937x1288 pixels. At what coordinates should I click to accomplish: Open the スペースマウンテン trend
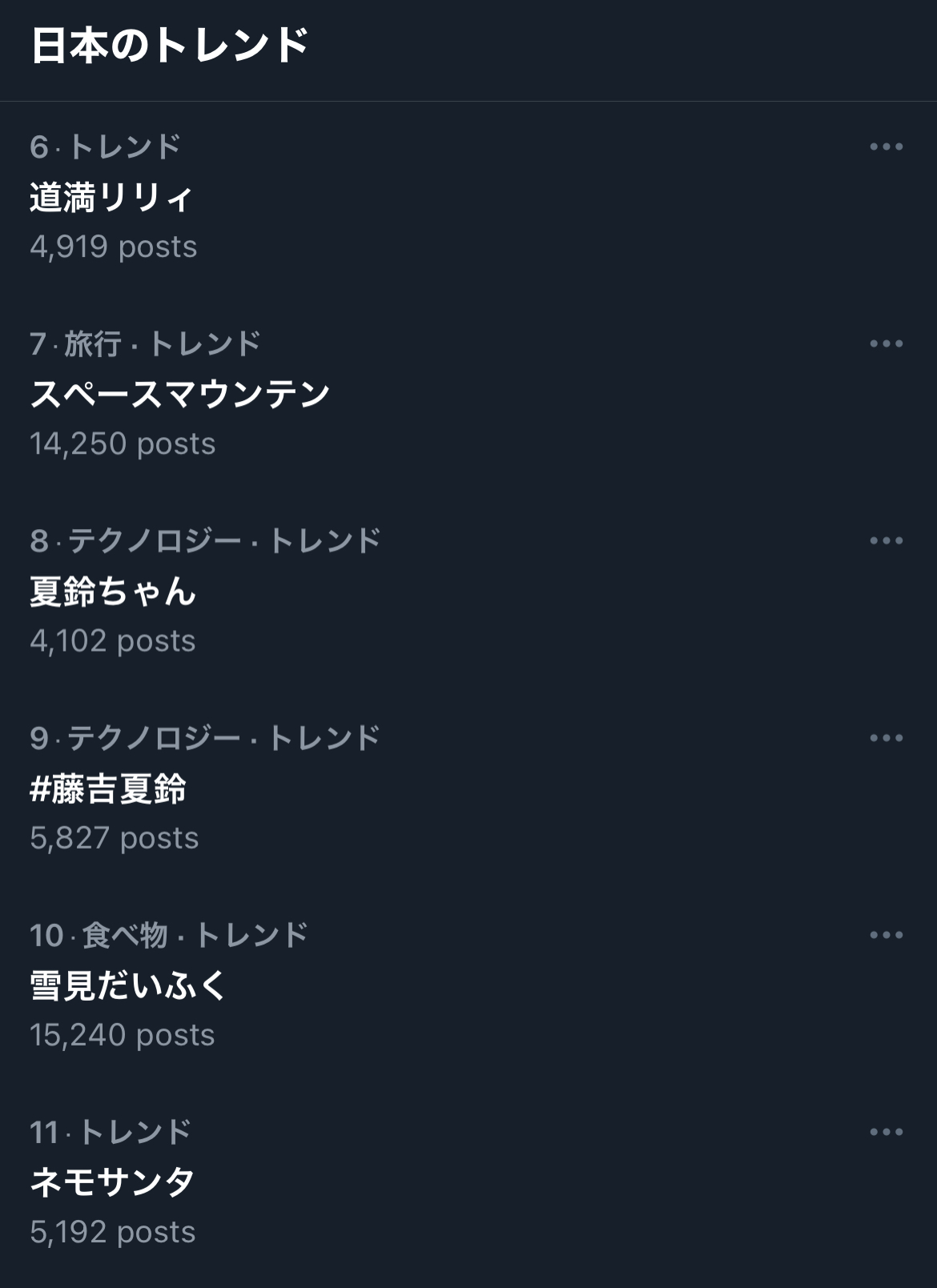pos(180,395)
